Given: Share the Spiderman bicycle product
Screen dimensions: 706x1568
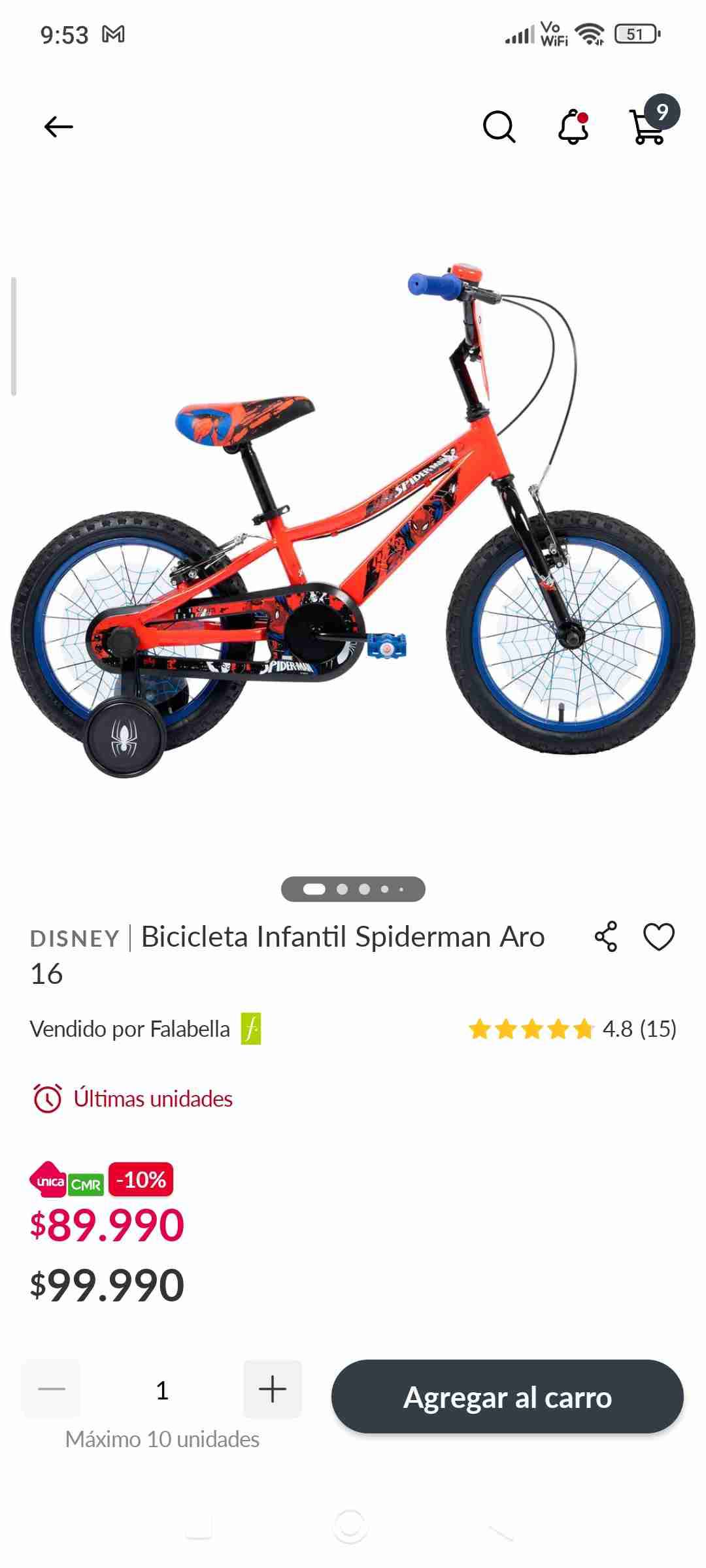Looking at the screenshot, I should point(606,936).
